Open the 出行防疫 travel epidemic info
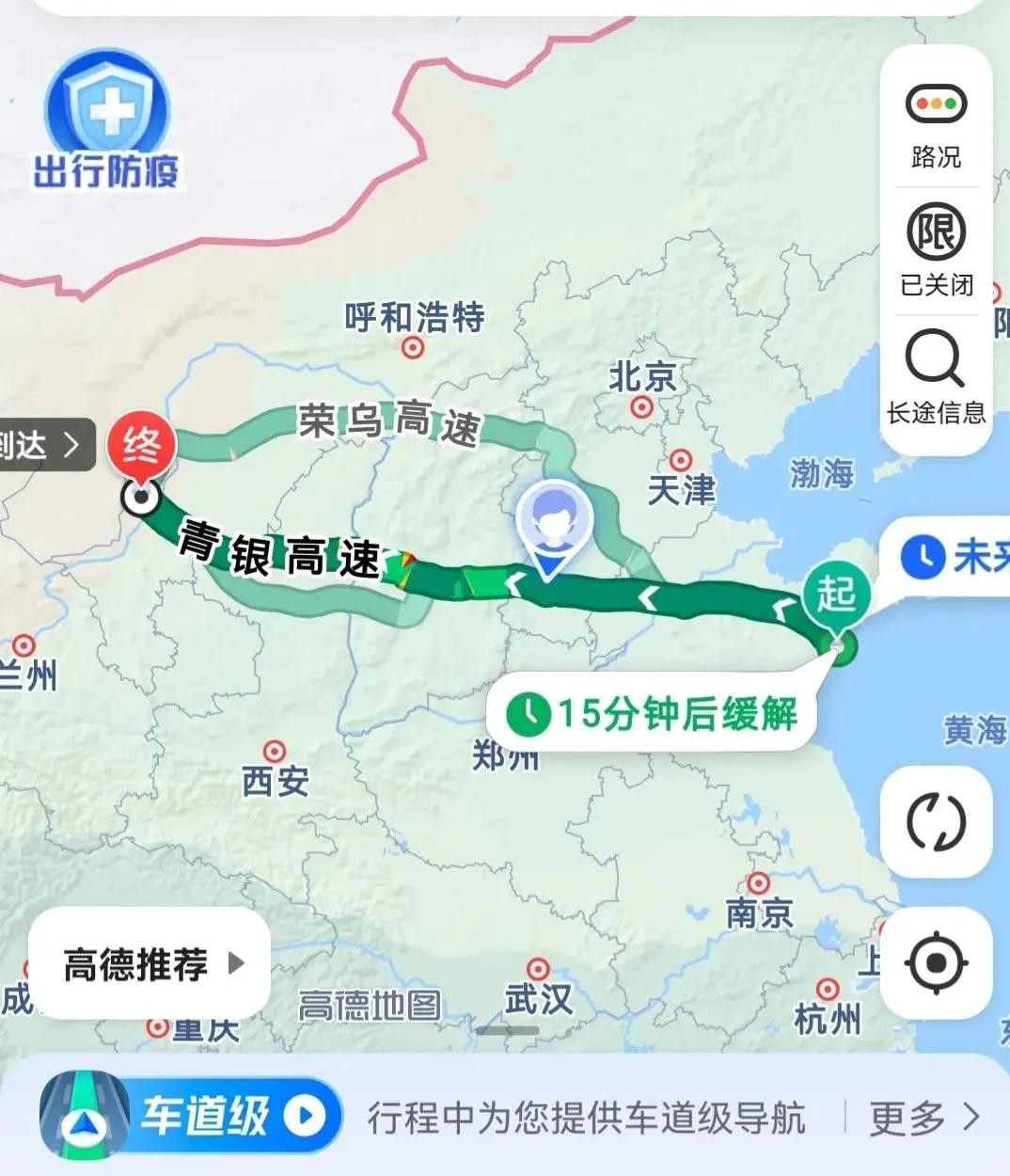The image size is (1010, 1176). pos(107,122)
